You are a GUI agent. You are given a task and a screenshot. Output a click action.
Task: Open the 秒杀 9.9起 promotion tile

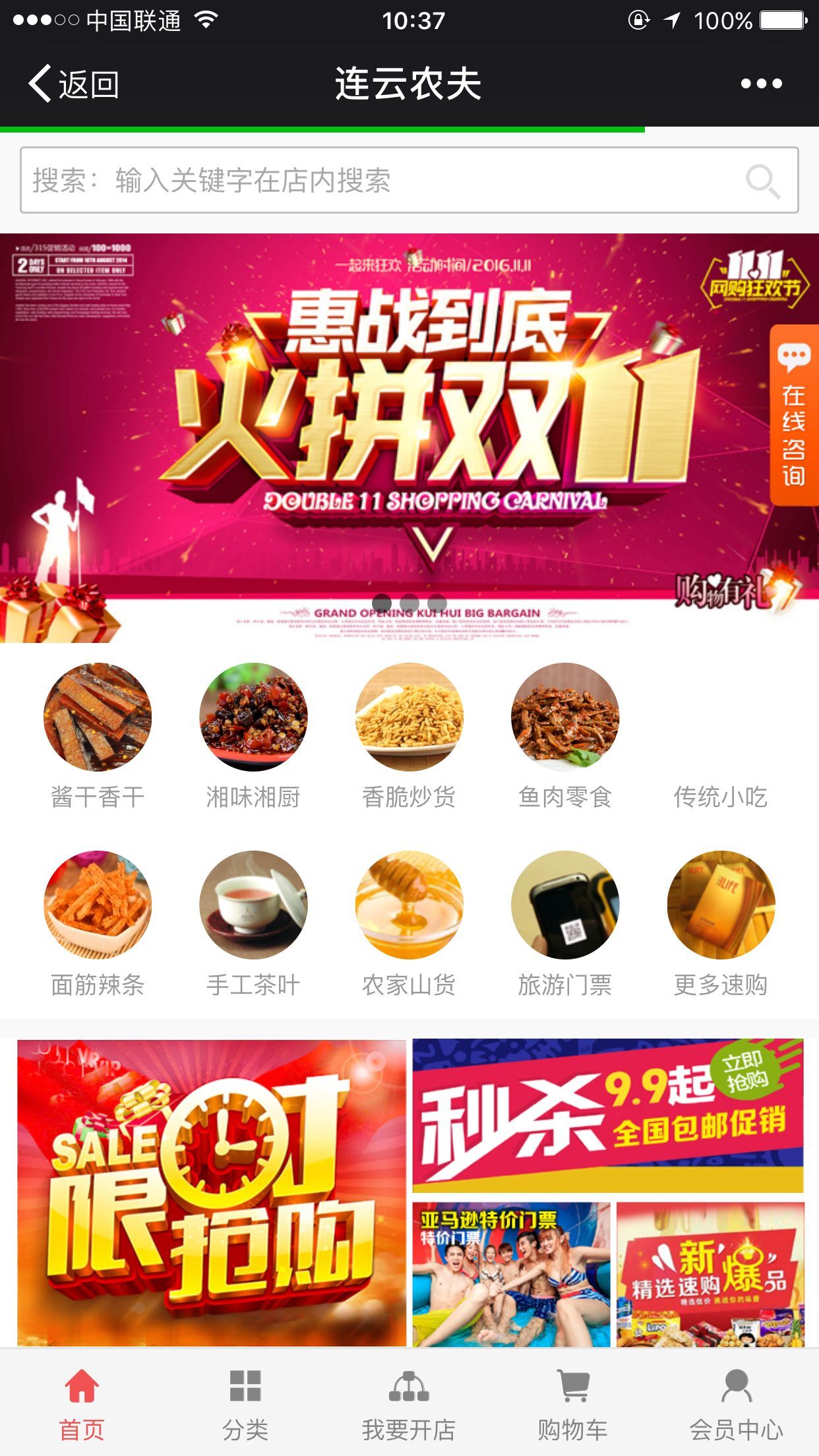coord(607,1116)
